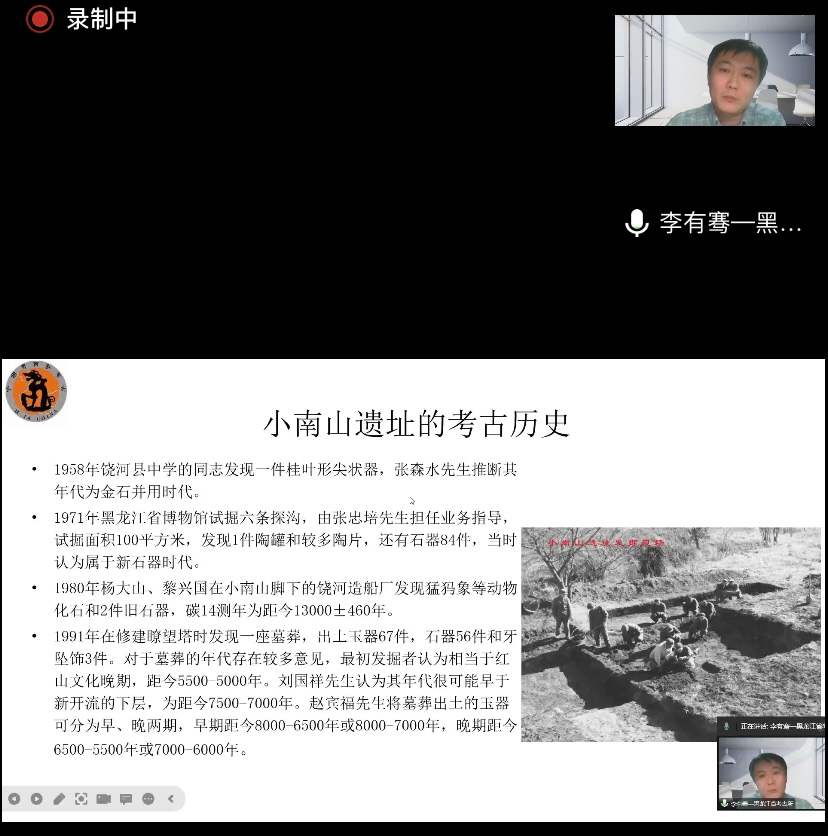Open the subtitles speech-bubble icon
Image resolution: width=828 pixels, height=836 pixels.
126,799
